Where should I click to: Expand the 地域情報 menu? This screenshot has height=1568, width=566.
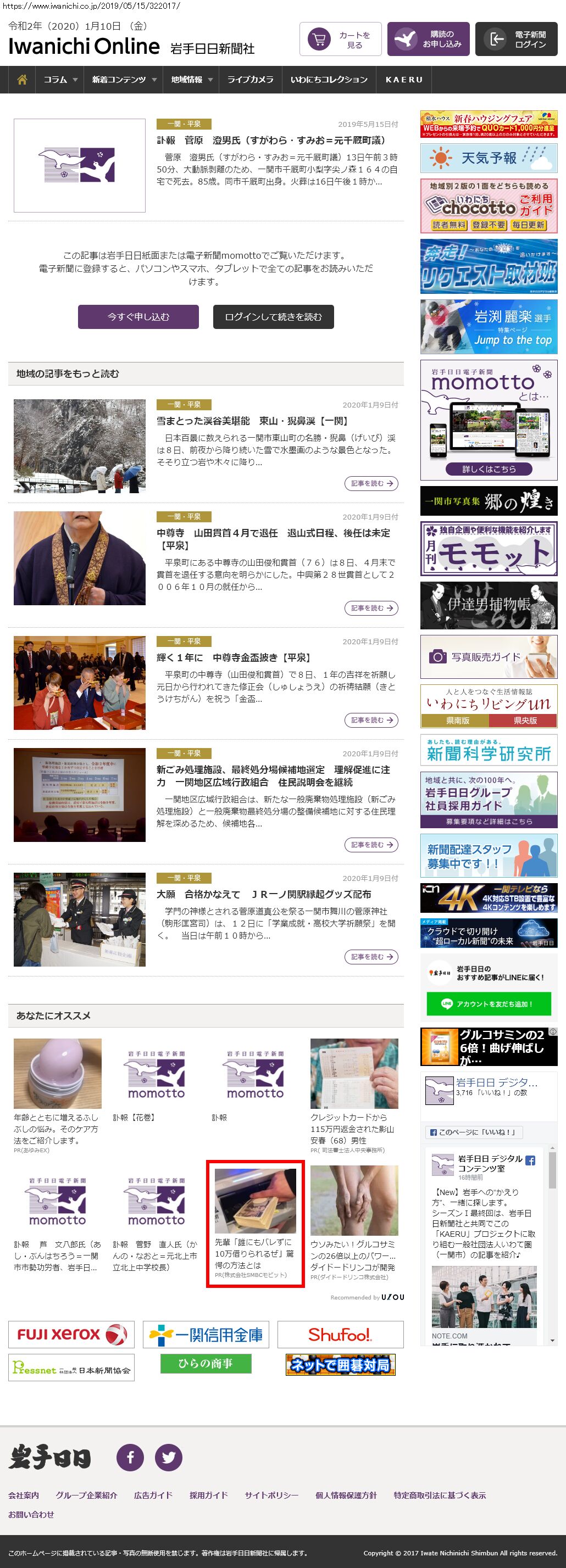click(x=191, y=80)
